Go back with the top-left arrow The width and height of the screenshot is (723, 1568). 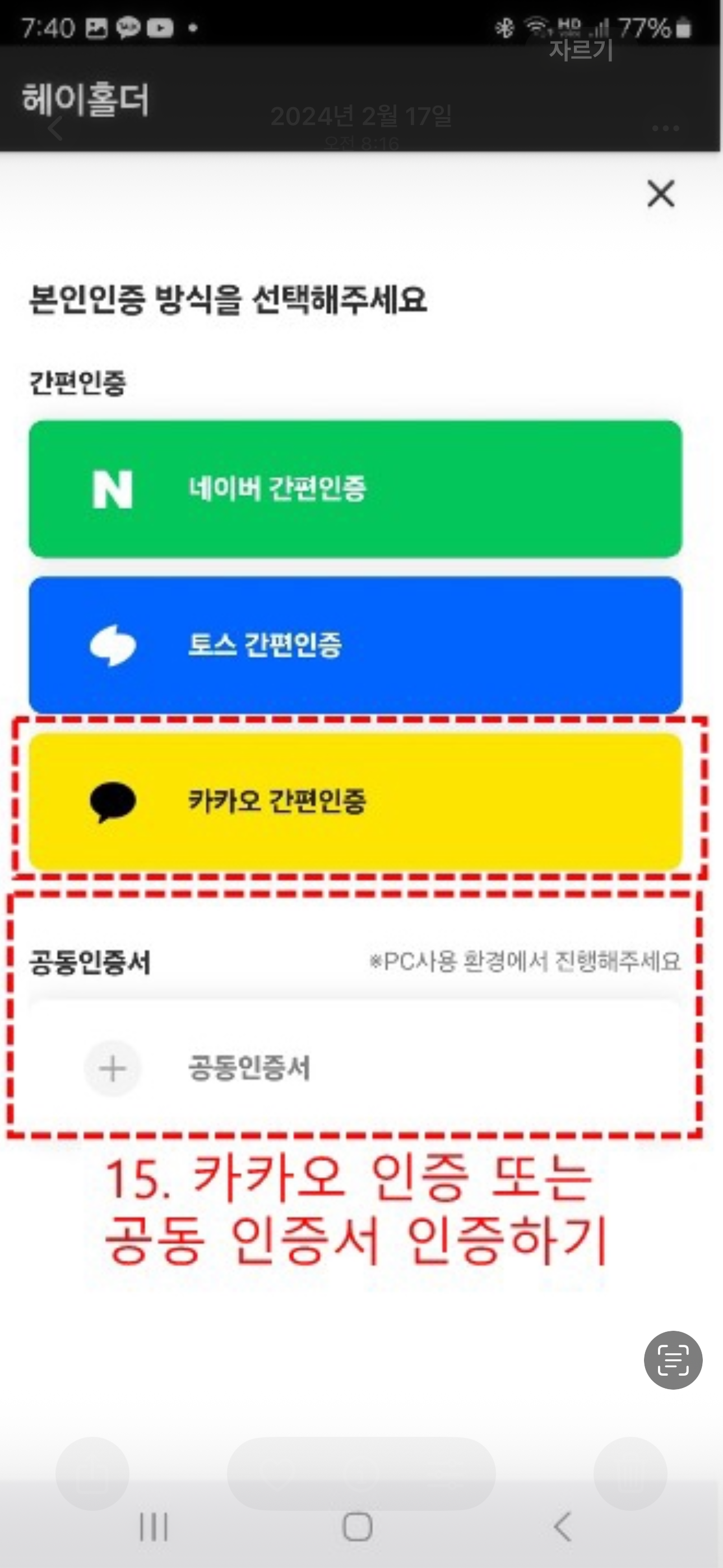tap(55, 128)
